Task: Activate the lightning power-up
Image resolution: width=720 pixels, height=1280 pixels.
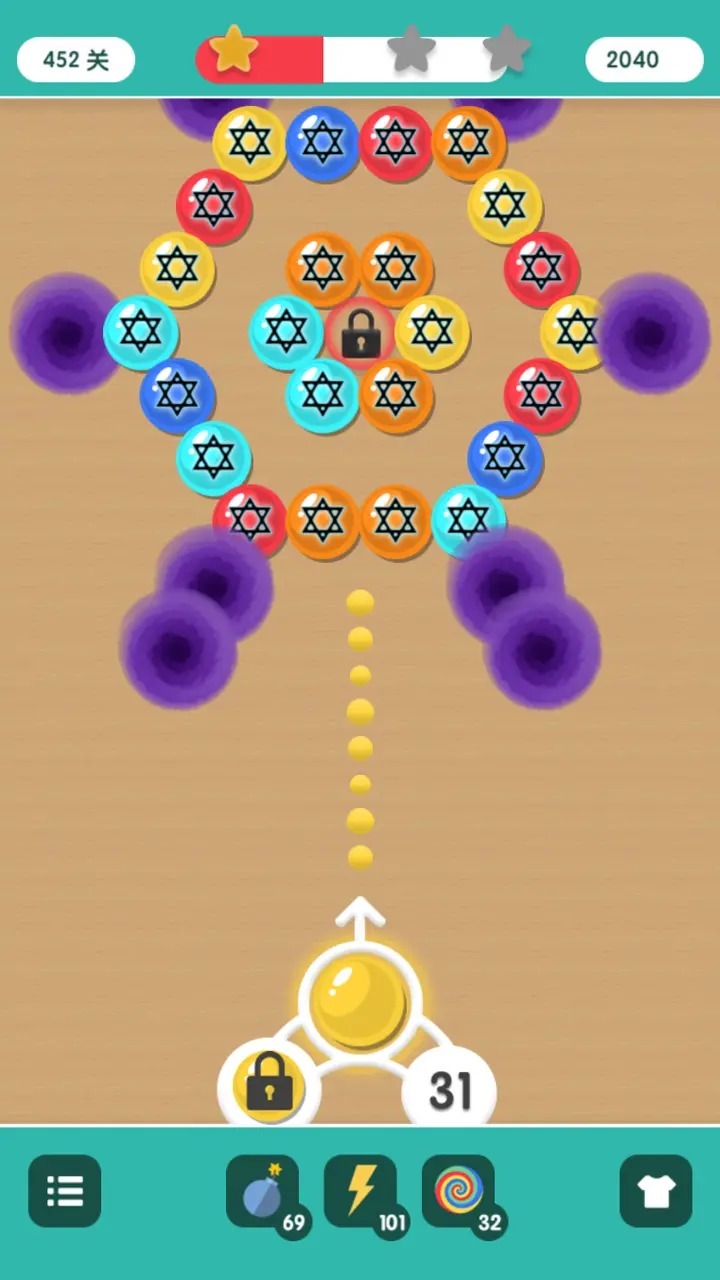Action: pyautogui.click(x=360, y=1191)
